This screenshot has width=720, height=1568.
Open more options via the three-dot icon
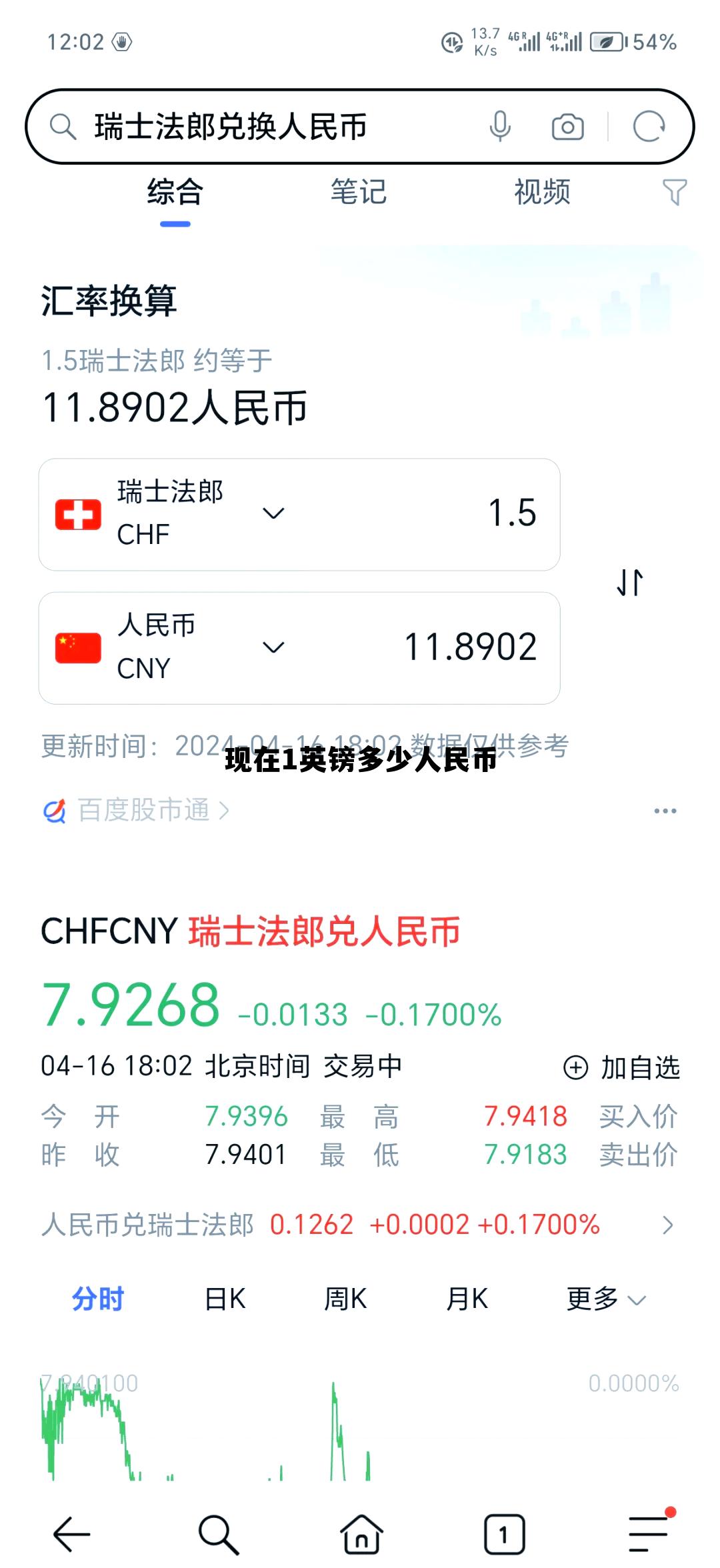coord(665,810)
